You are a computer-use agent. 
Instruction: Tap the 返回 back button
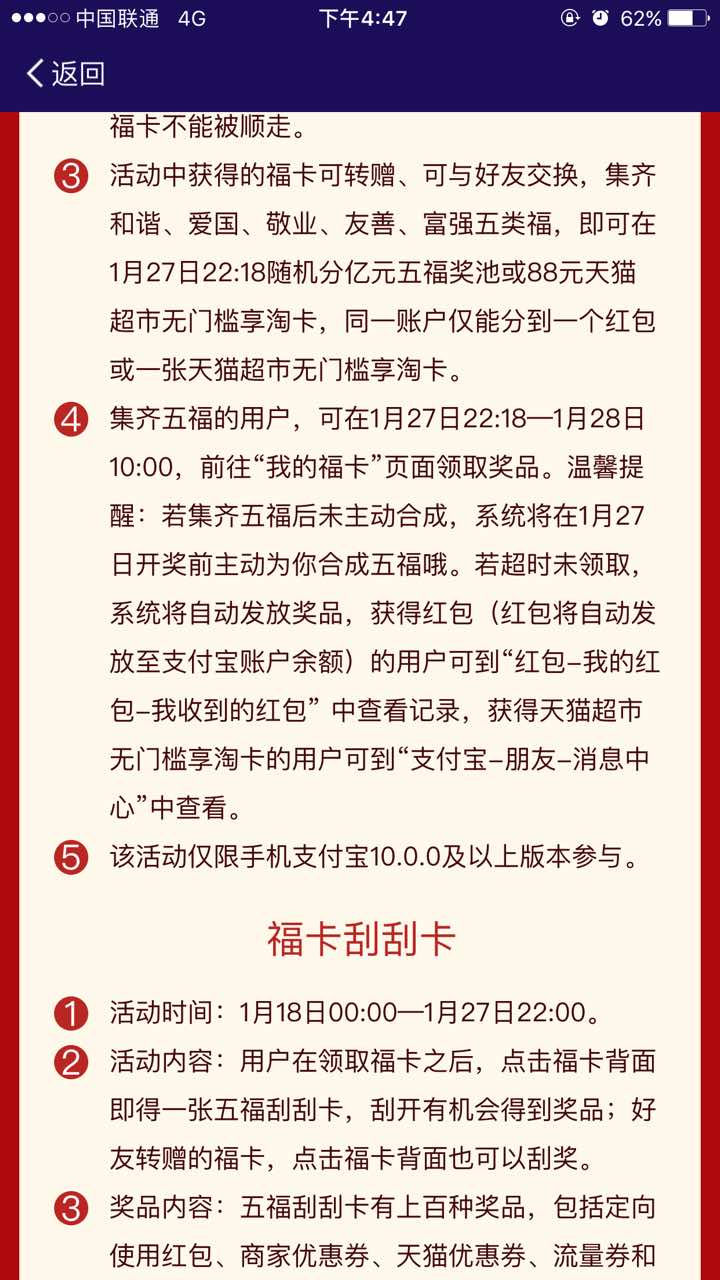(65, 73)
